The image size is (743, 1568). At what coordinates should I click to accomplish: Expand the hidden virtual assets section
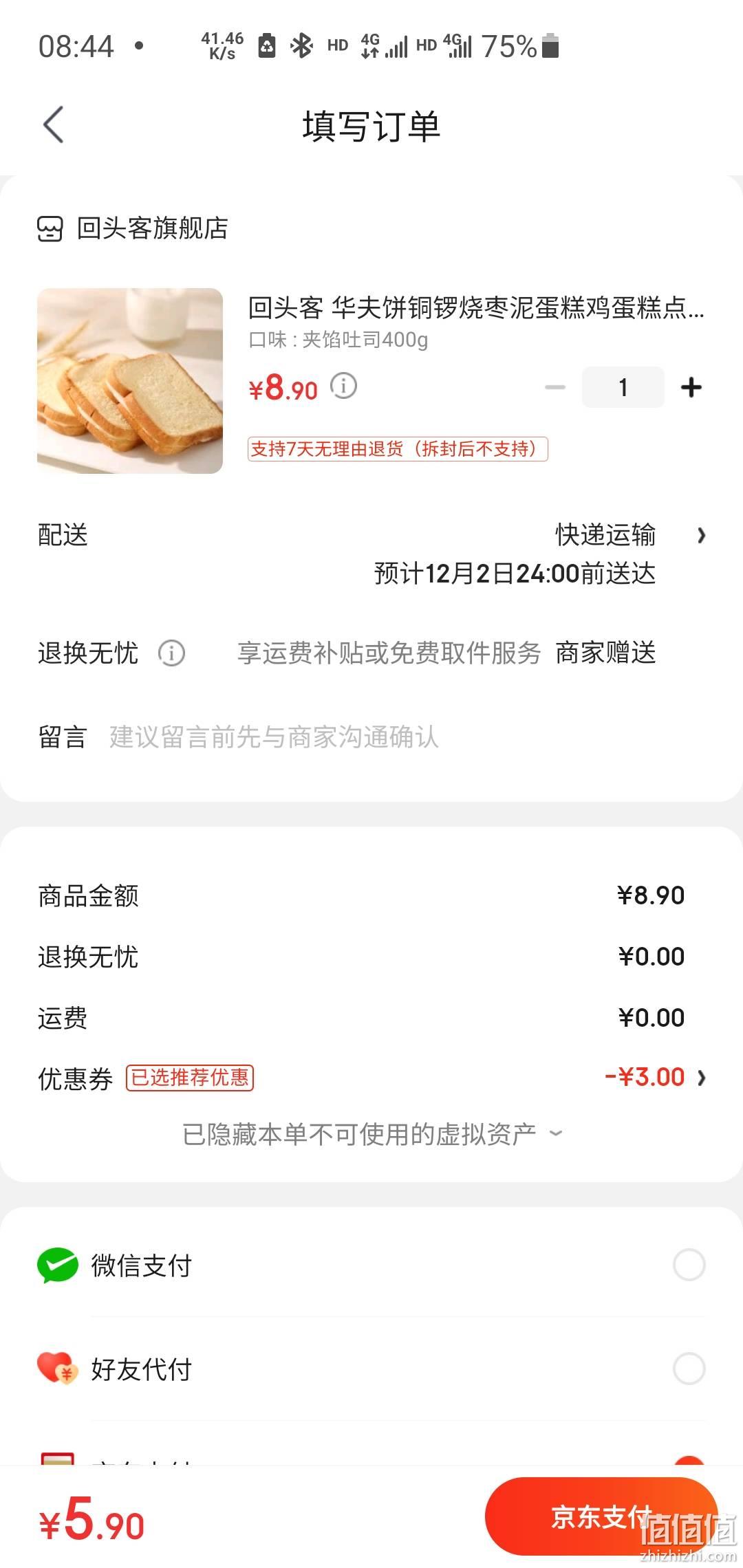coord(372,1134)
